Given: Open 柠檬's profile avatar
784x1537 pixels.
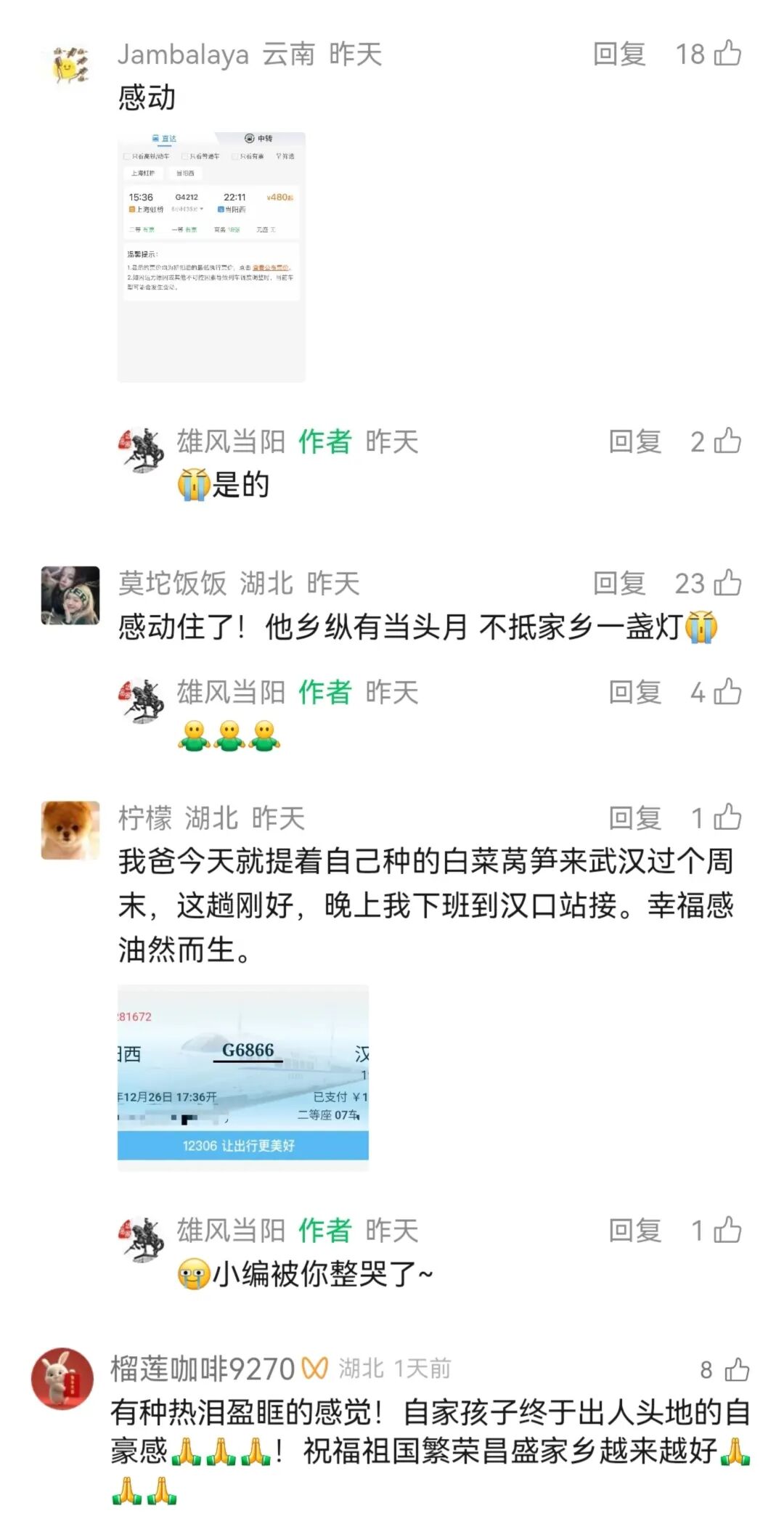Looking at the screenshot, I should [x=70, y=830].
